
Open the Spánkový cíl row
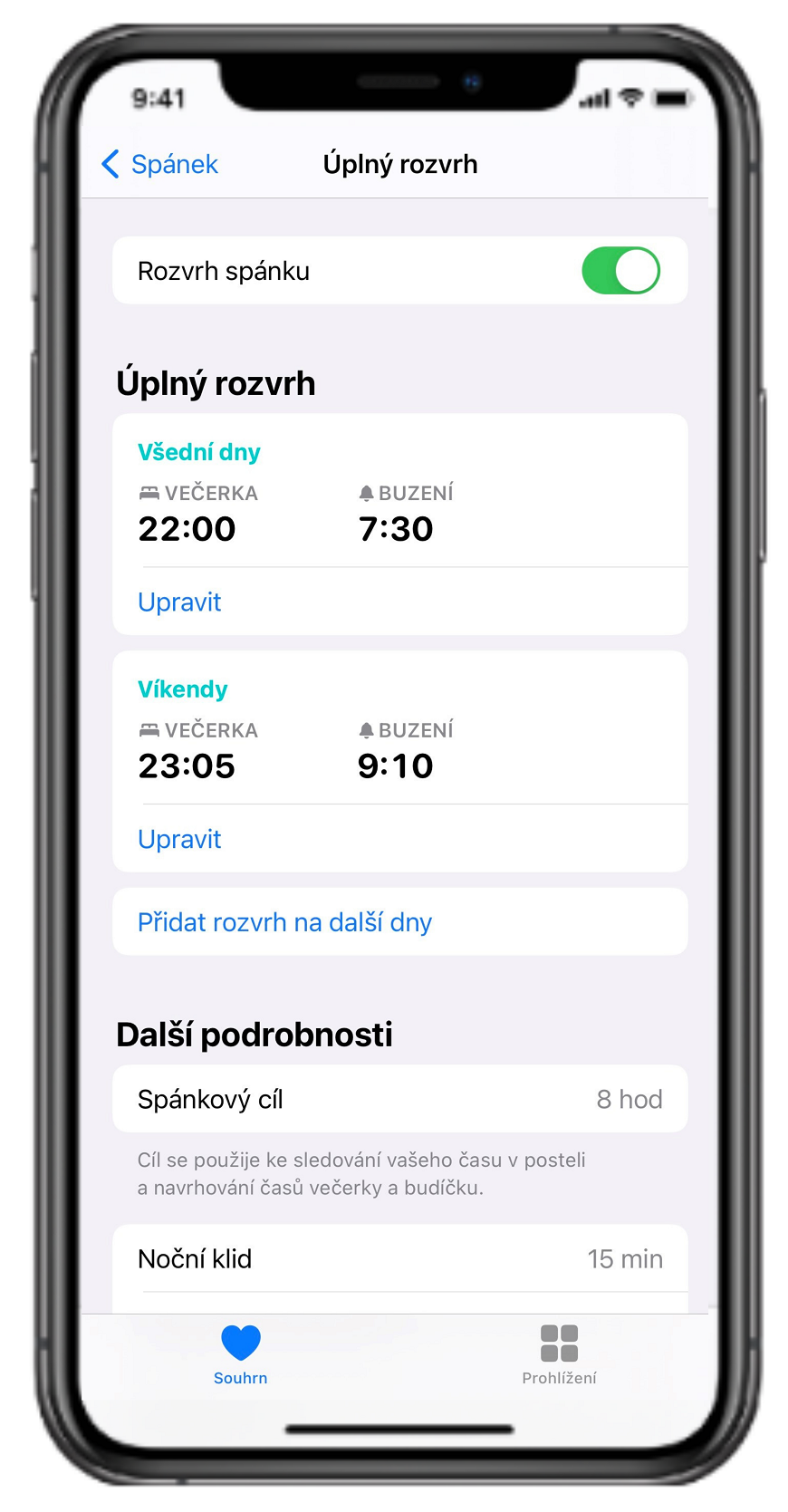399,1099
